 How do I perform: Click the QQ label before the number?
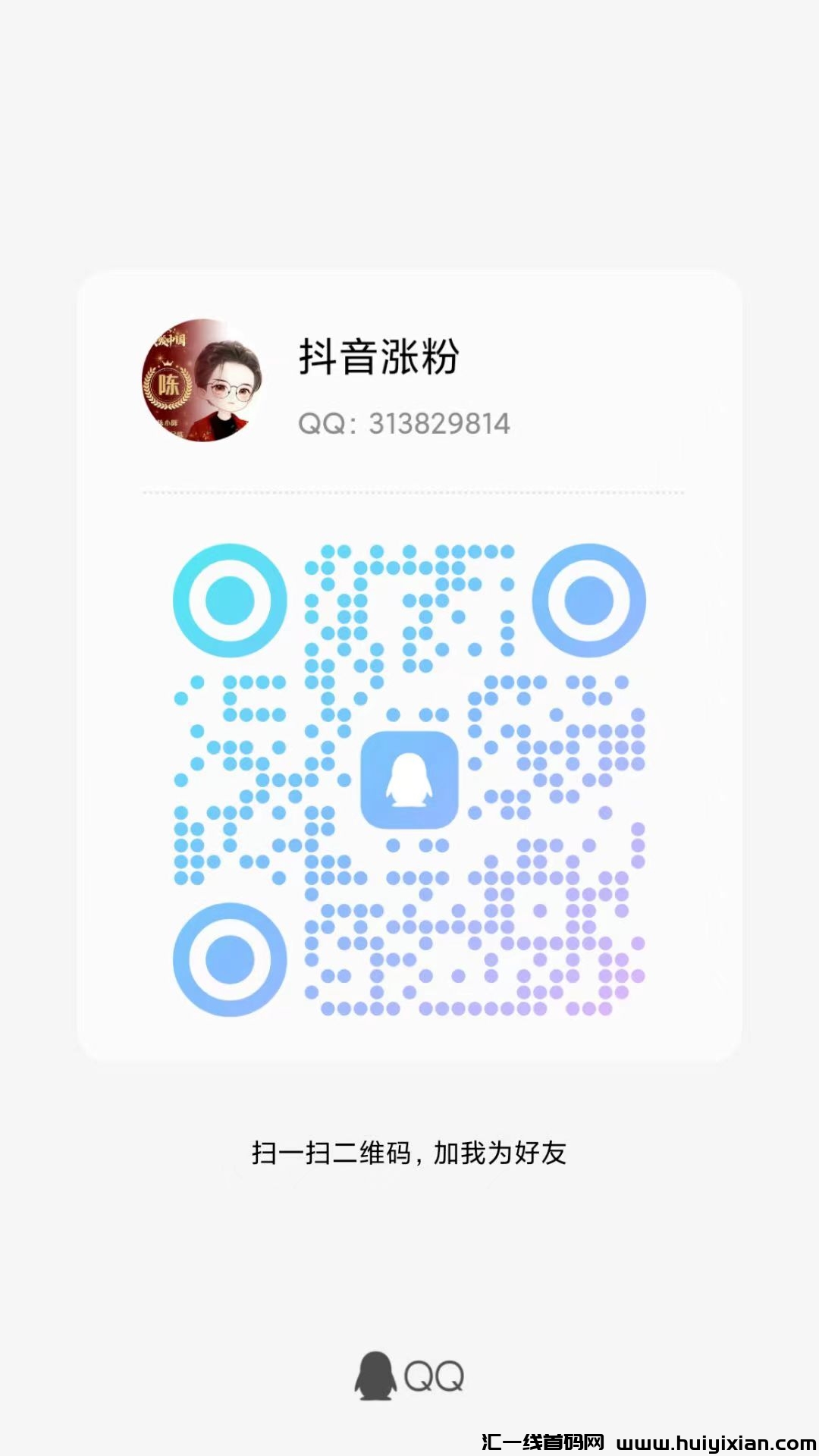coord(322,423)
